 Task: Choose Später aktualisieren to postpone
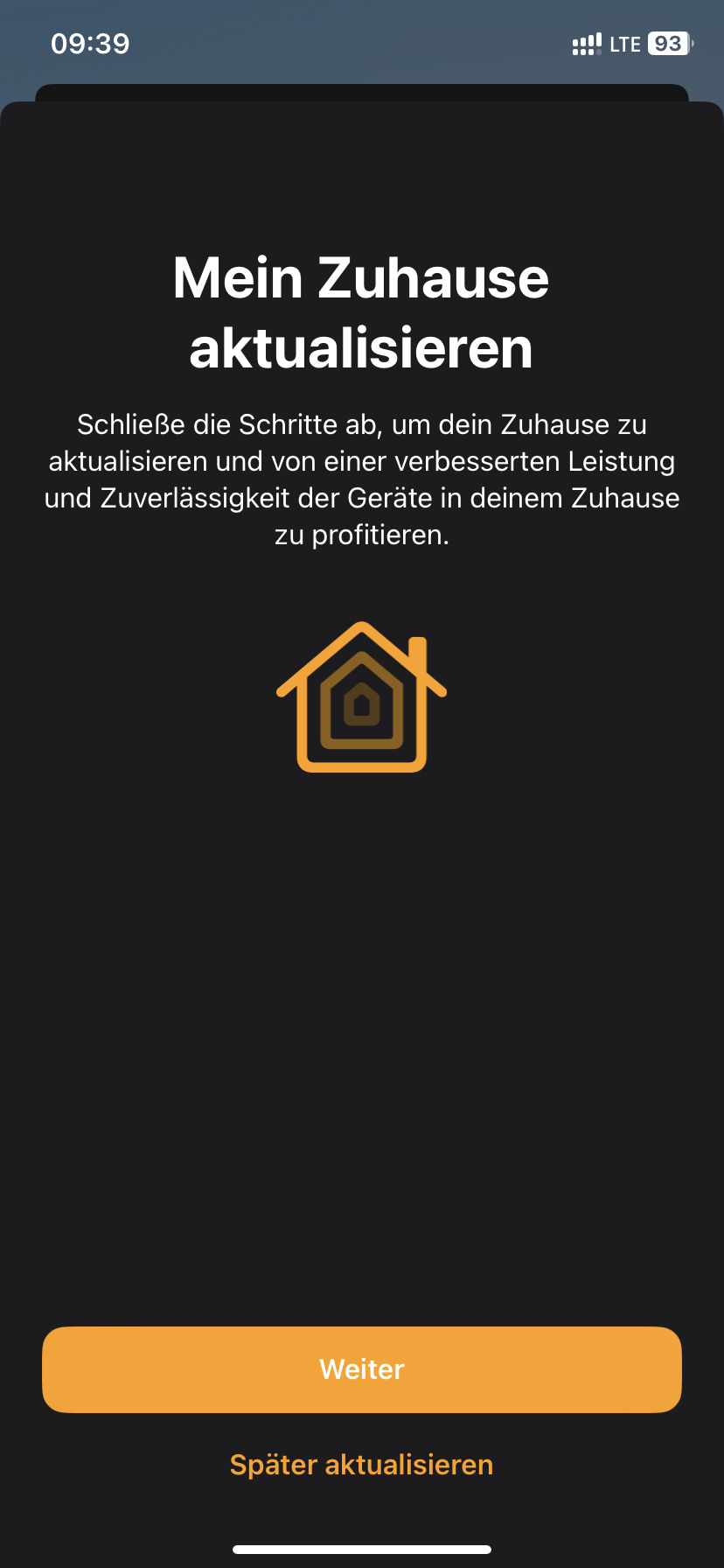[x=362, y=1465]
